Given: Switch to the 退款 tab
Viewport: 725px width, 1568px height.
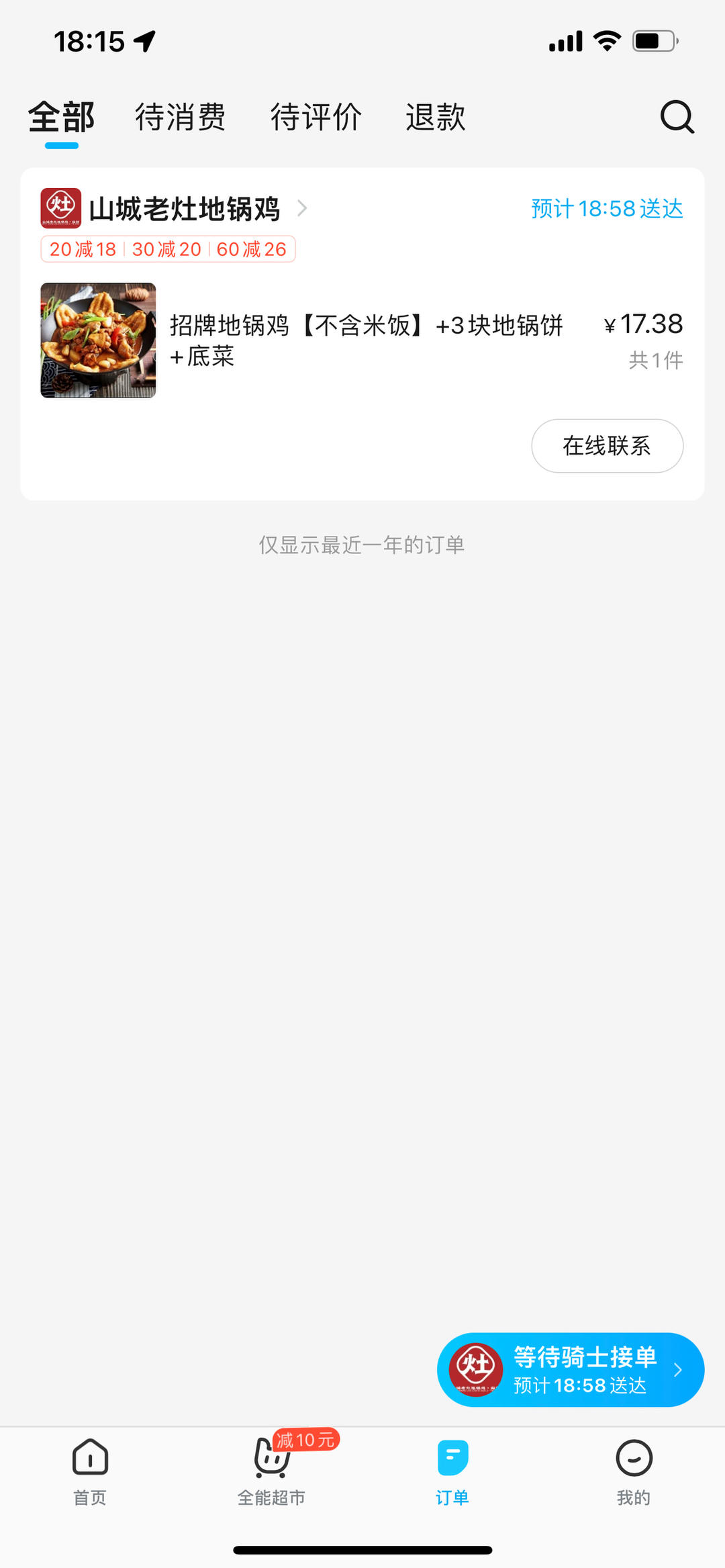Looking at the screenshot, I should (x=435, y=118).
